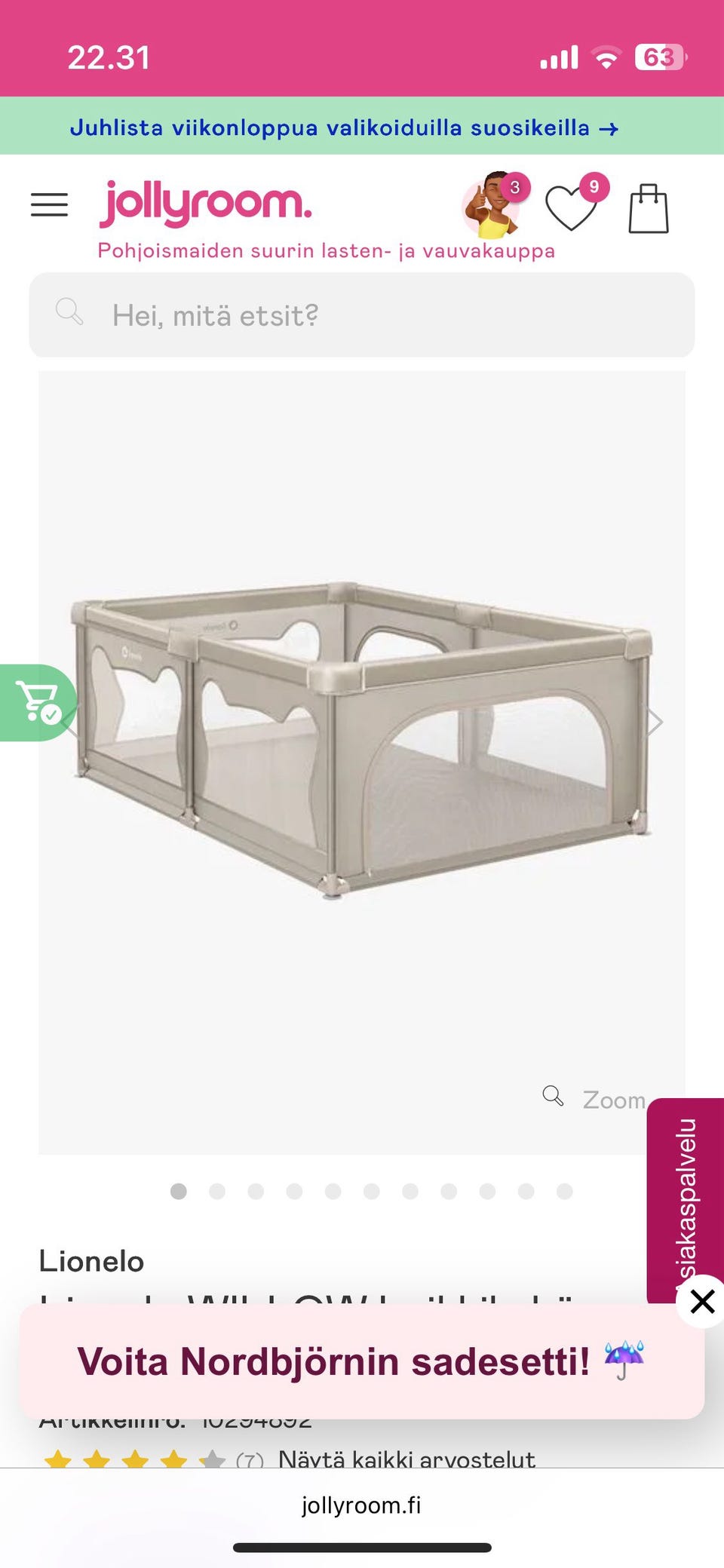
Task: Dismiss the Nordbjörn sadesetti popup
Action: click(702, 1301)
